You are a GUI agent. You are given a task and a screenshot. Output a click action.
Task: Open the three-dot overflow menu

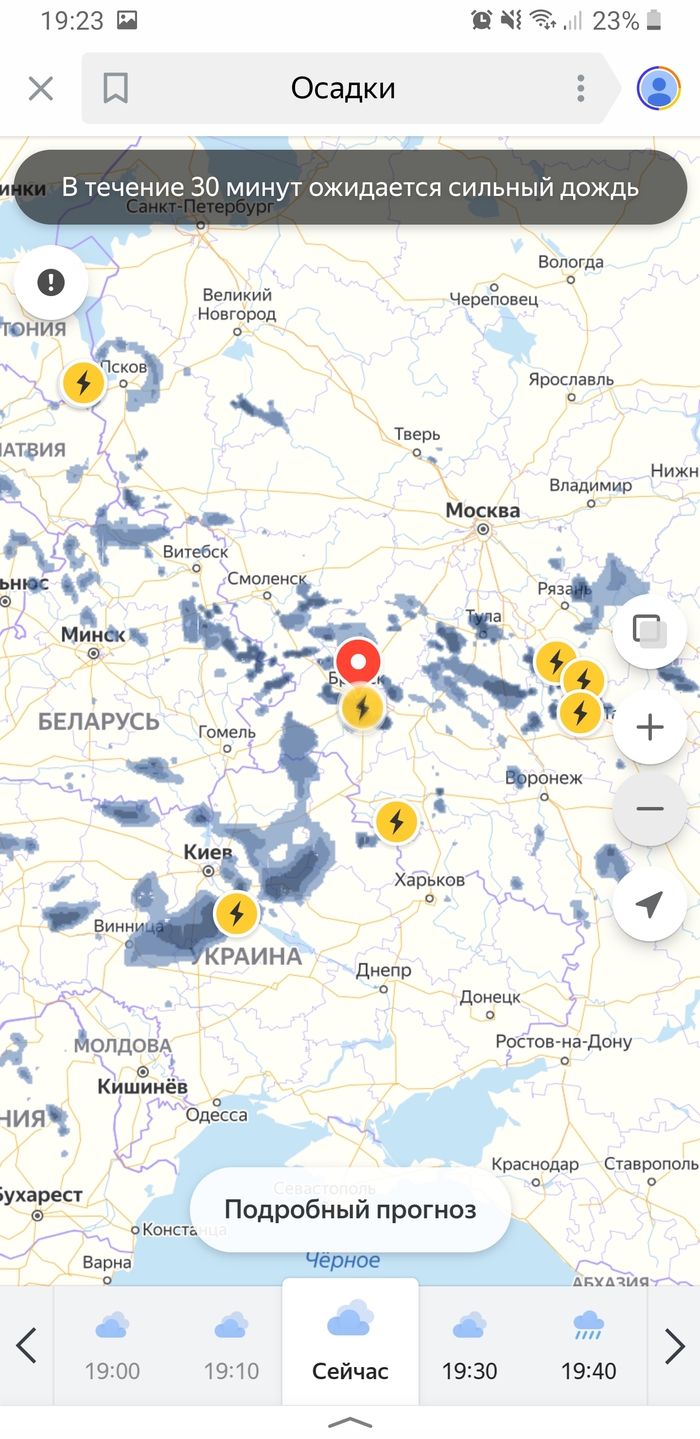click(580, 89)
